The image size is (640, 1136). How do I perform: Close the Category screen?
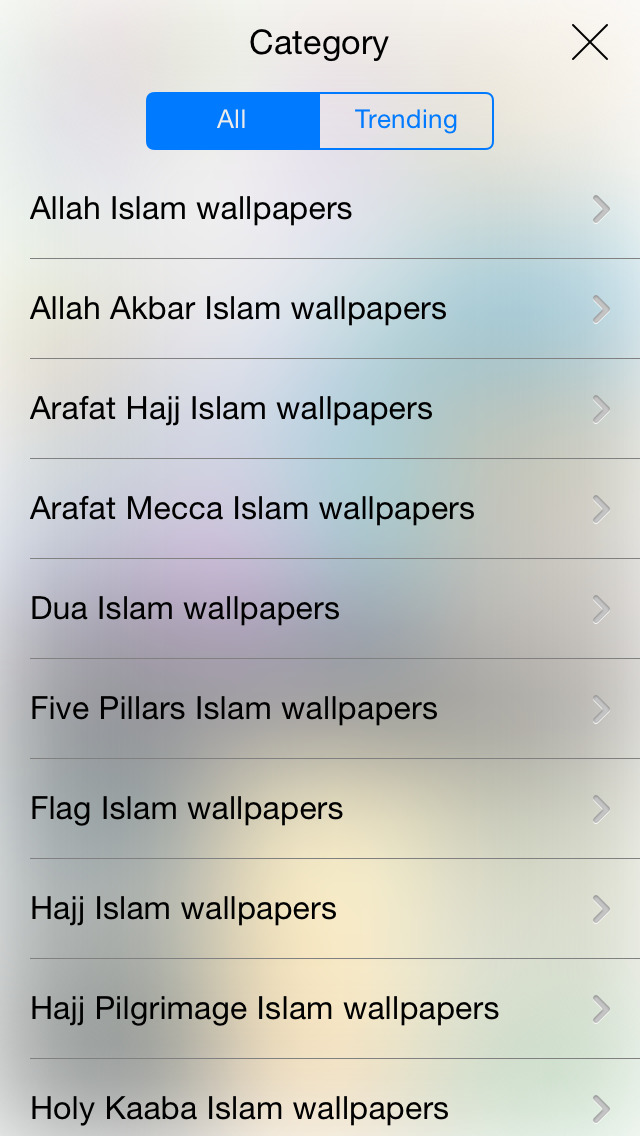[x=589, y=42]
